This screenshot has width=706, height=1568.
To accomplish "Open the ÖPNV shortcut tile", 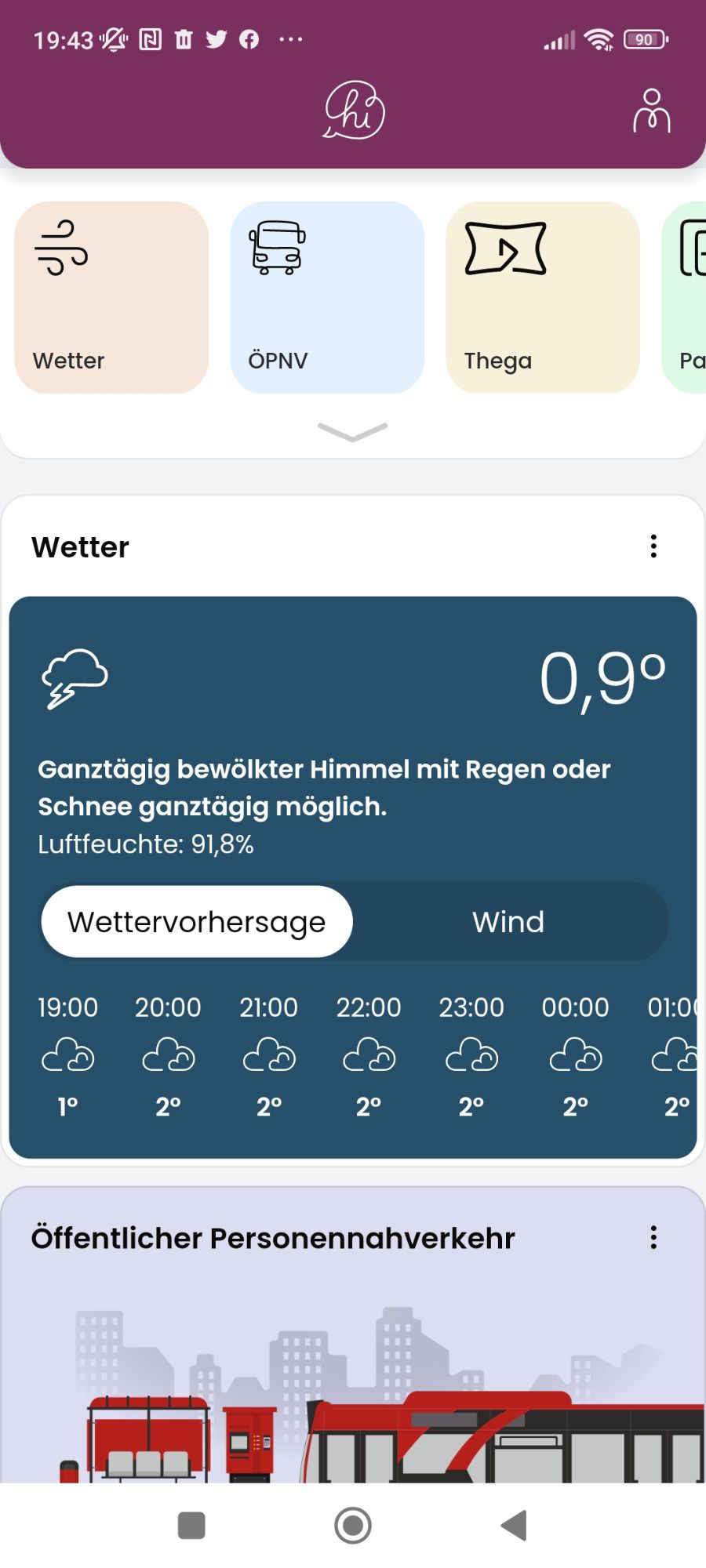I will (327, 297).
